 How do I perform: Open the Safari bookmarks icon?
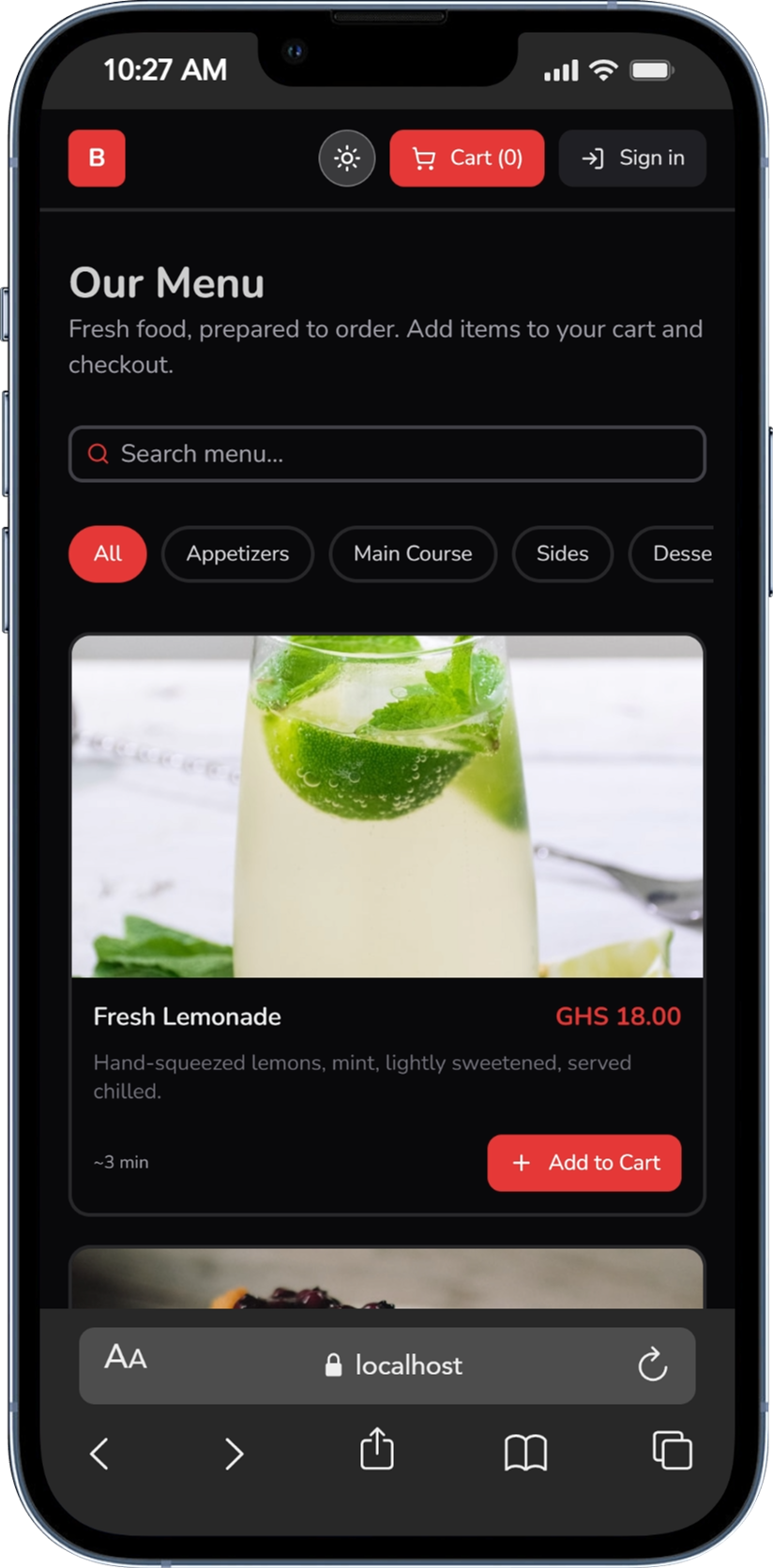(x=526, y=1453)
